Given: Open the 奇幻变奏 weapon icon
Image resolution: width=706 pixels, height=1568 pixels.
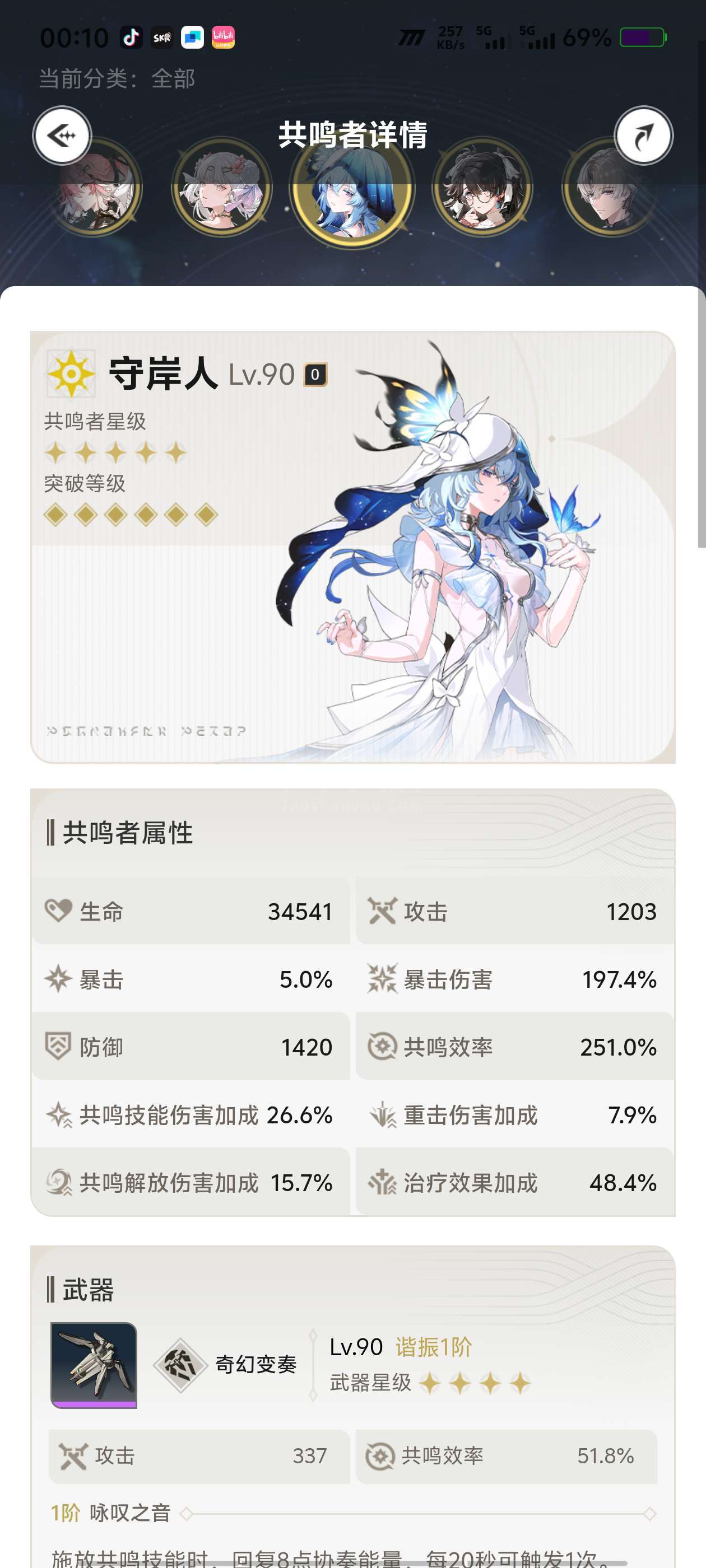Looking at the screenshot, I should coord(94,1365).
